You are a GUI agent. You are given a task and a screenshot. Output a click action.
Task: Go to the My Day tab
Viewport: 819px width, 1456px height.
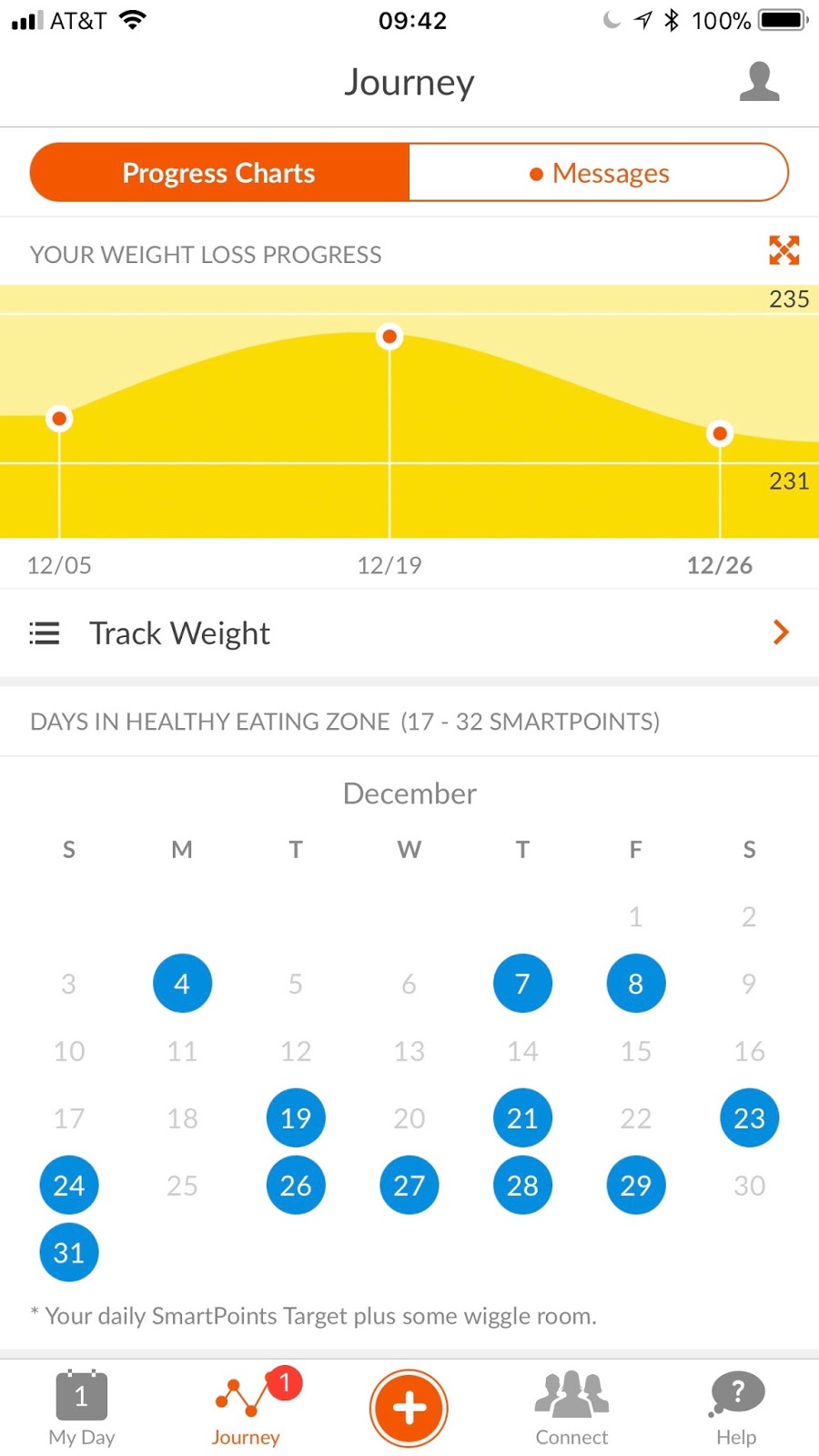(x=82, y=1409)
